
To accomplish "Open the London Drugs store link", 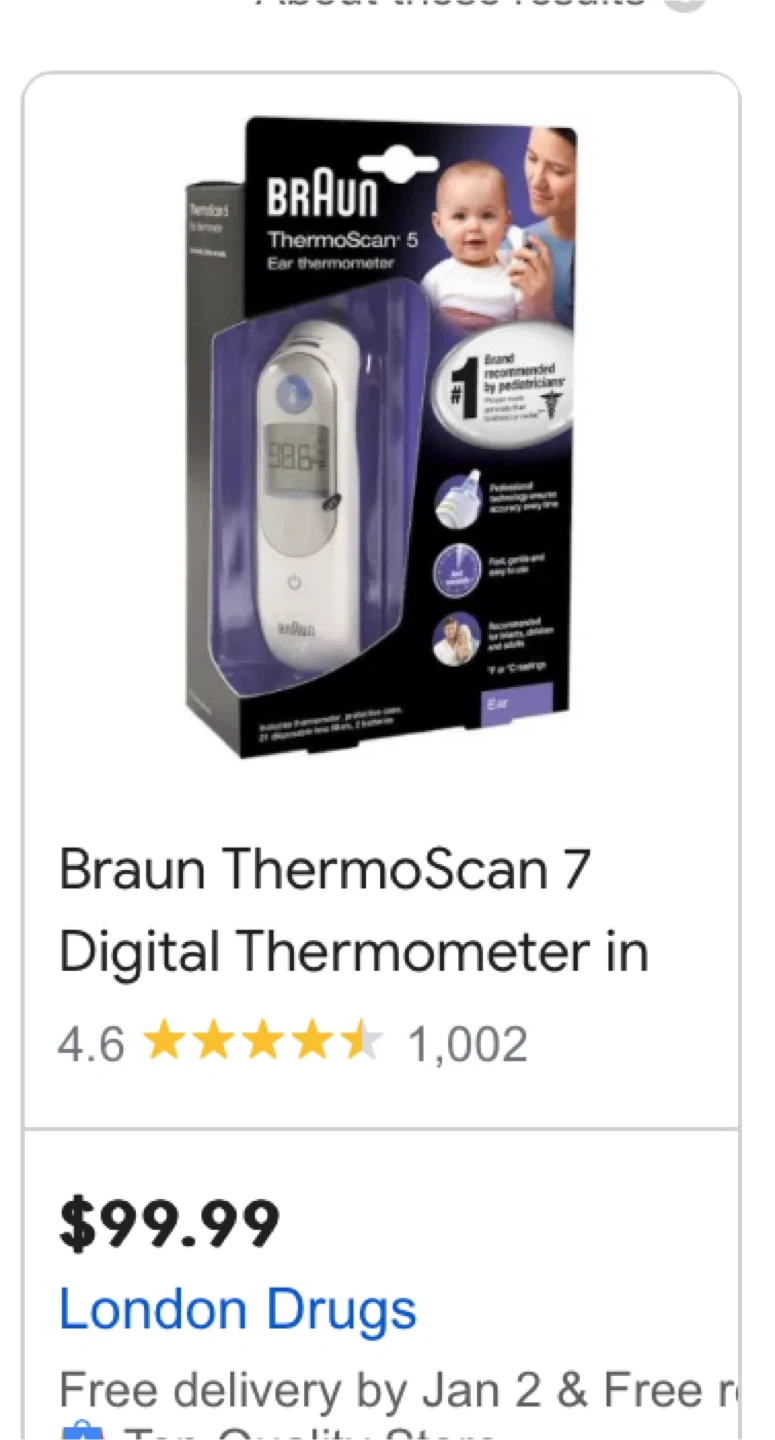I will 238,1309.
